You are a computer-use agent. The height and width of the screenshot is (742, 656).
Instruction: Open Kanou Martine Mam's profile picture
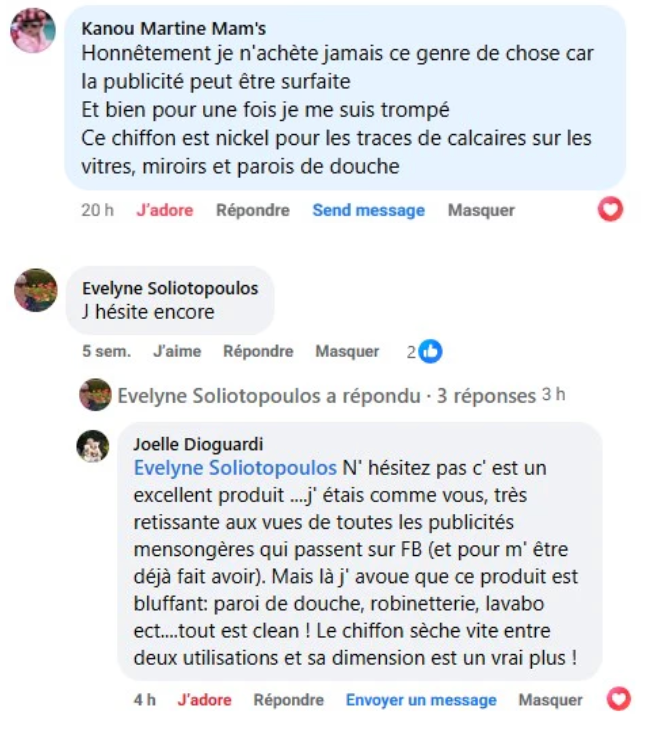click(x=32, y=30)
